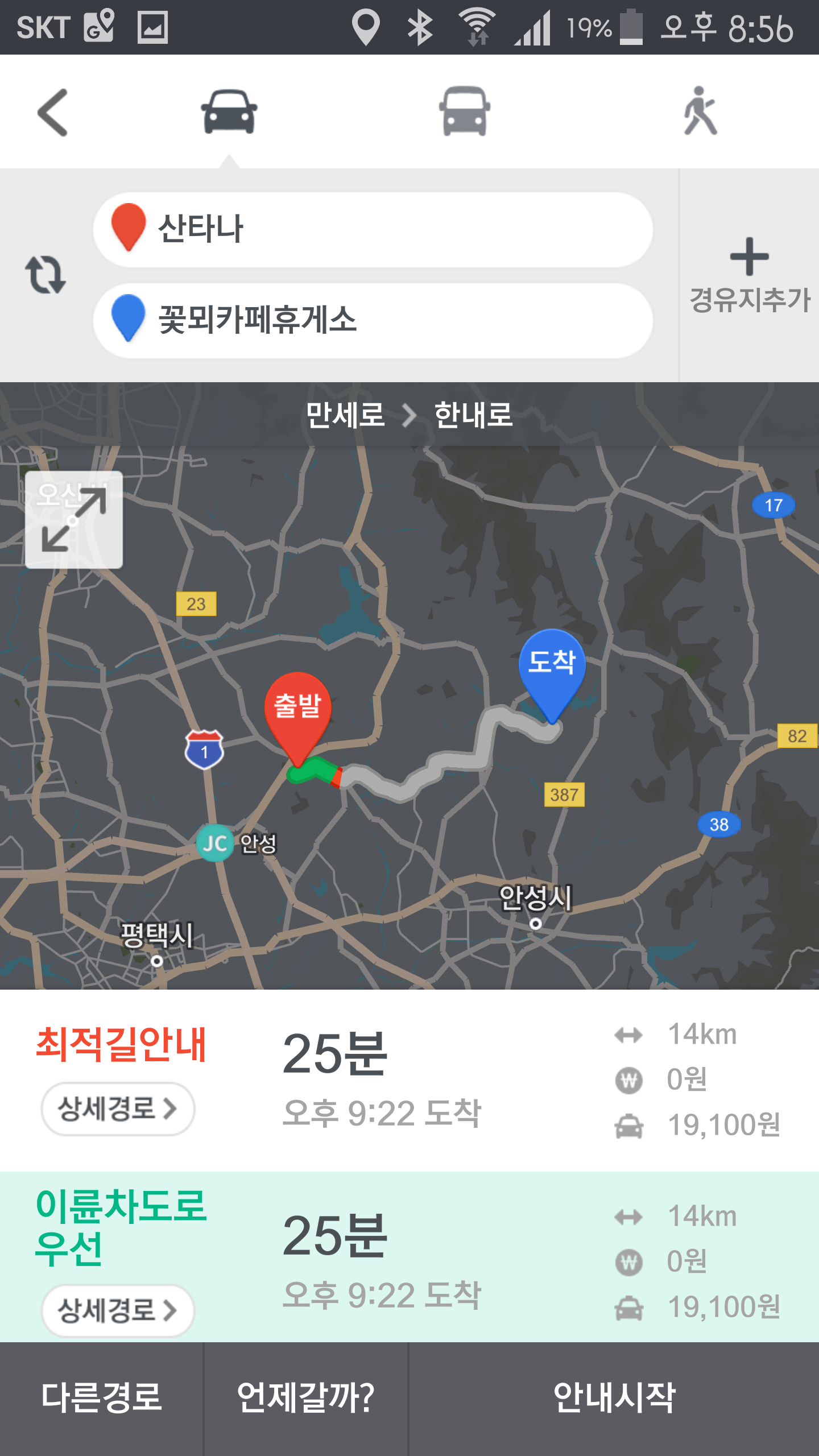Open 상세경로 for the 이륜차도로 우선 route
The image size is (819, 1456).
[x=118, y=1310]
